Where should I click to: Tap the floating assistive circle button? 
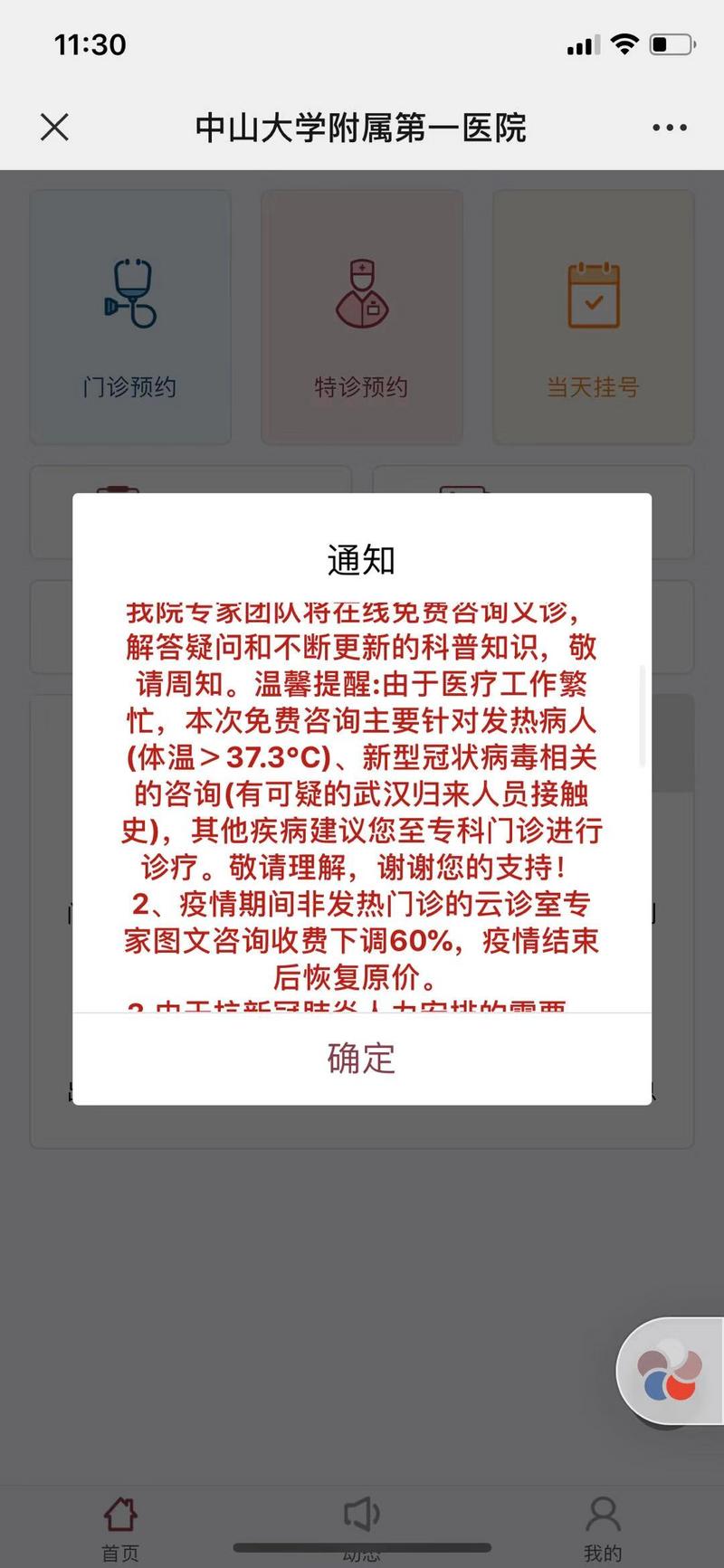tap(670, 1373)
